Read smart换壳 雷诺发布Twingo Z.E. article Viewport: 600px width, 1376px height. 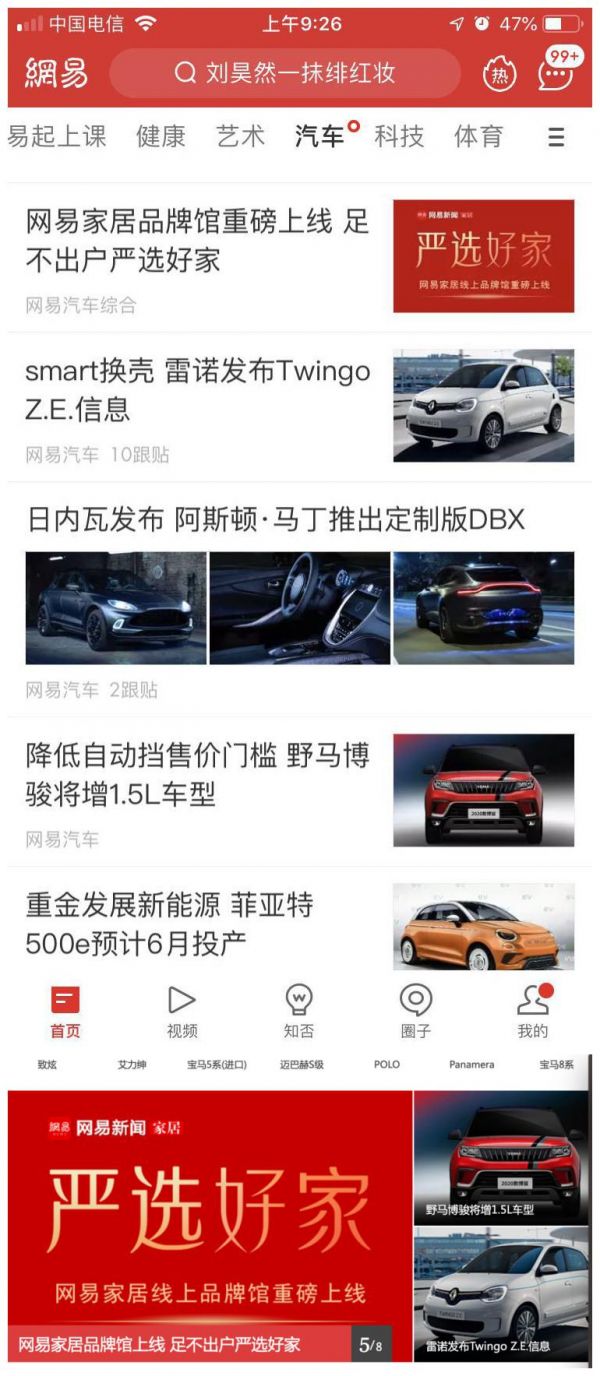click(x=197, y=390)
